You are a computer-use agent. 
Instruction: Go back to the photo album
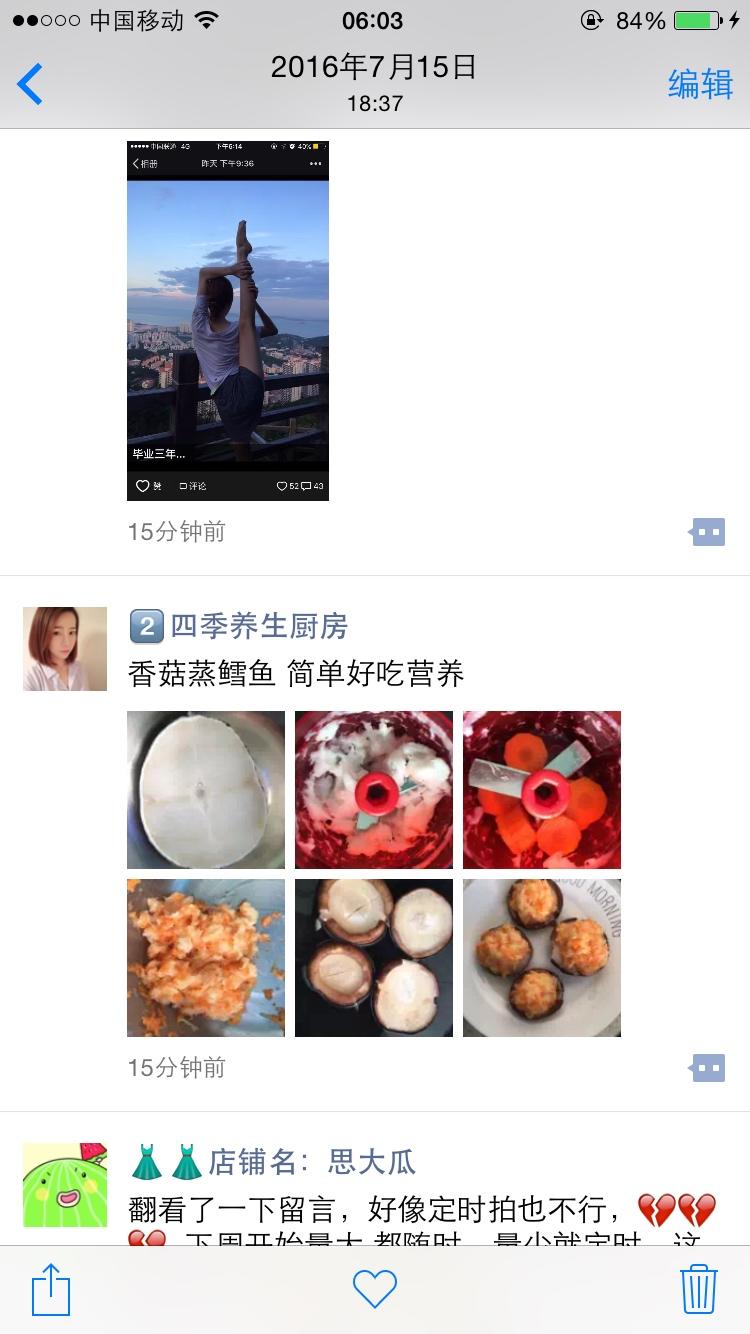pos(31,84)
